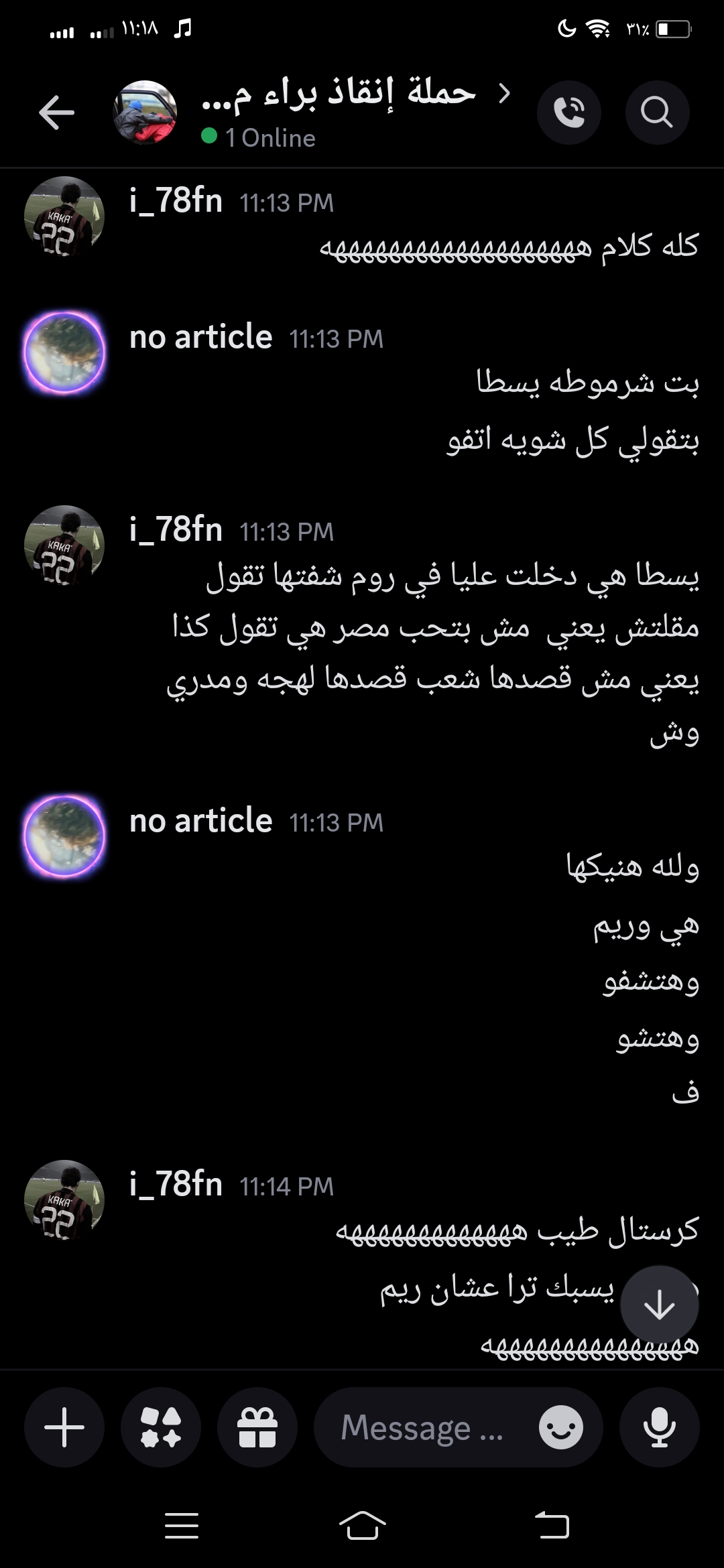The image size is (724, 1568).
Task: Jump to latest messages with down arrow
Action: 659,1304
